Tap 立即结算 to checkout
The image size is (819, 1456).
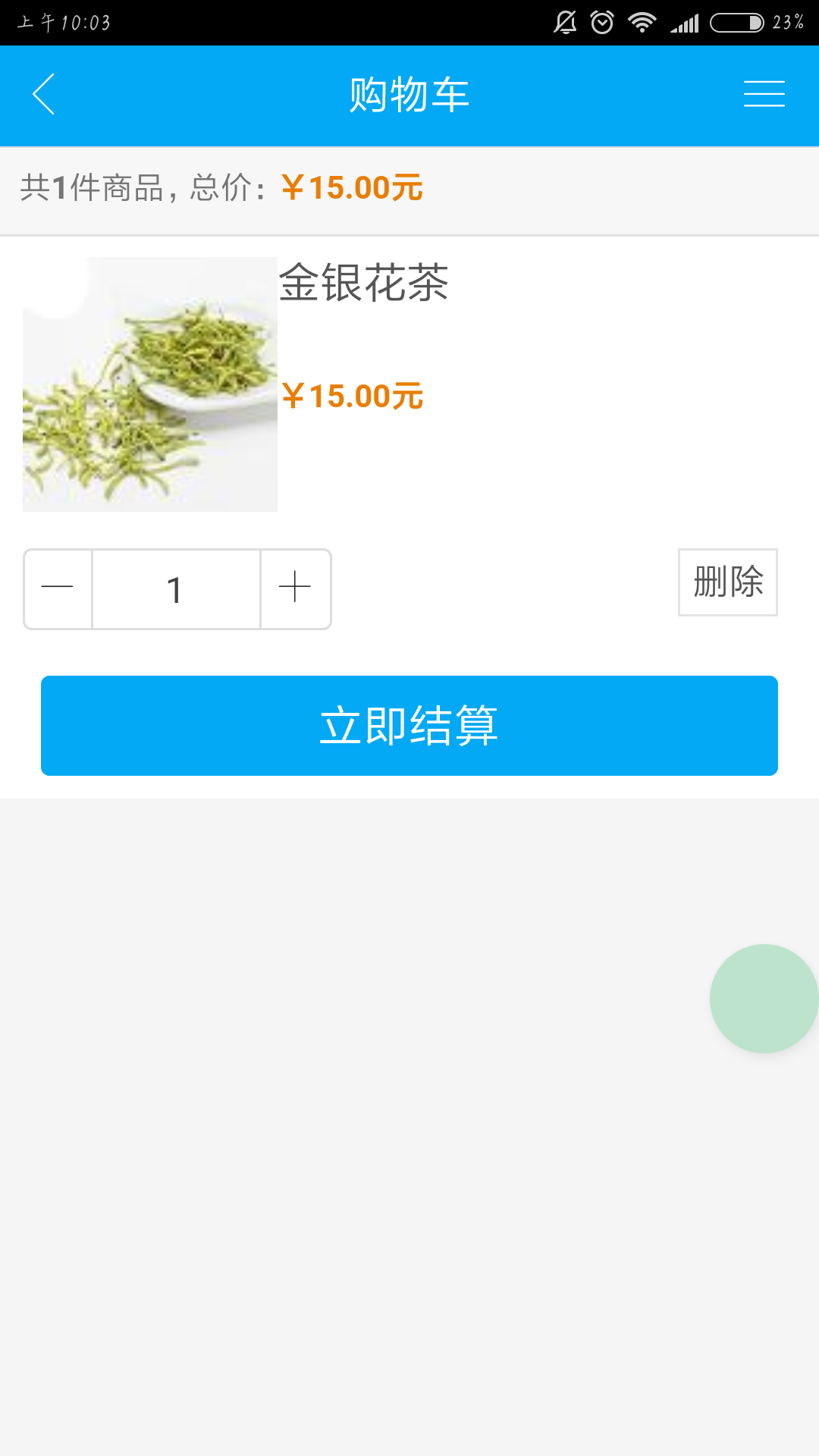[409, 726]
